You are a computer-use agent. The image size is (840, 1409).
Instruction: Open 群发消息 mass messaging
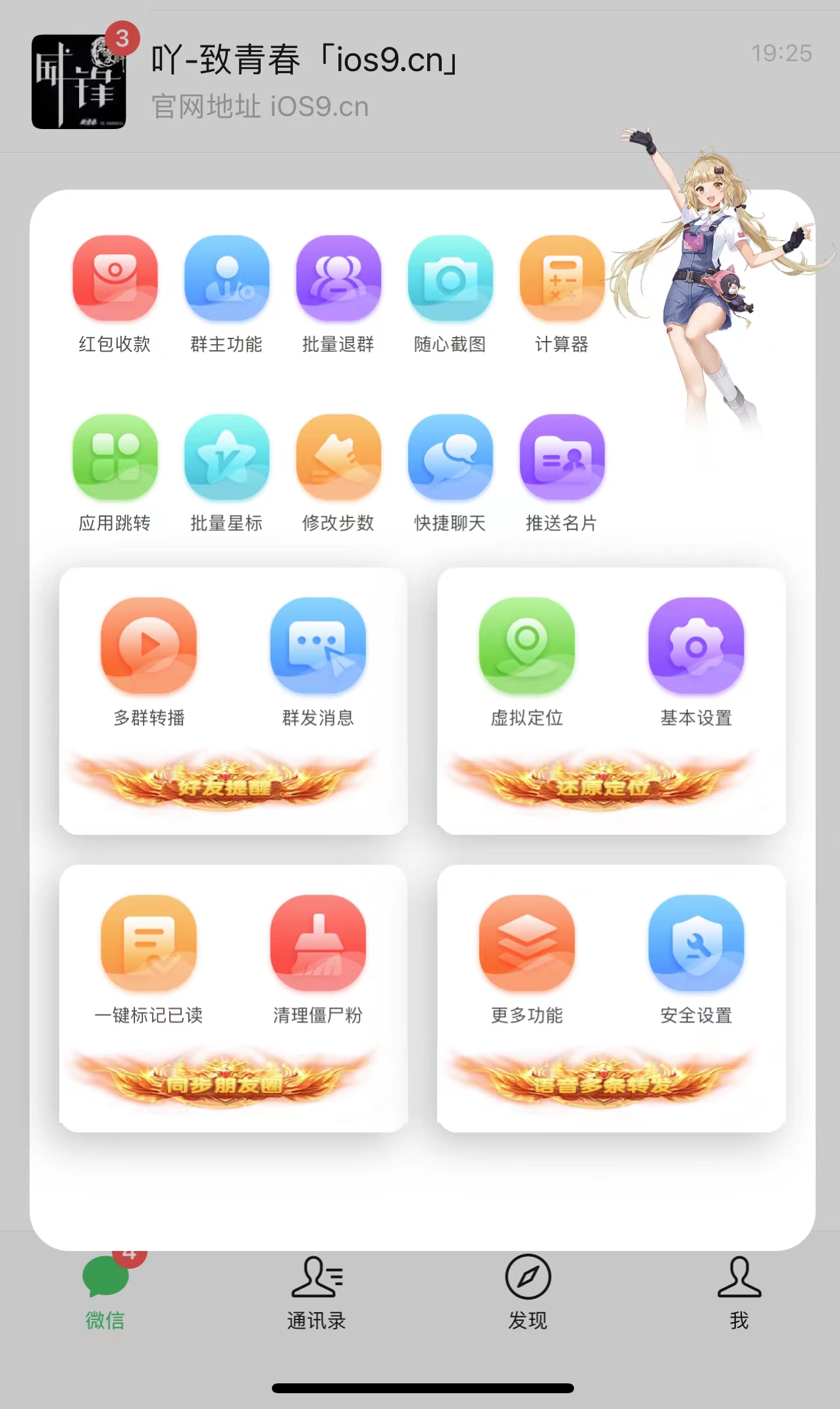(x=318, y=647)
